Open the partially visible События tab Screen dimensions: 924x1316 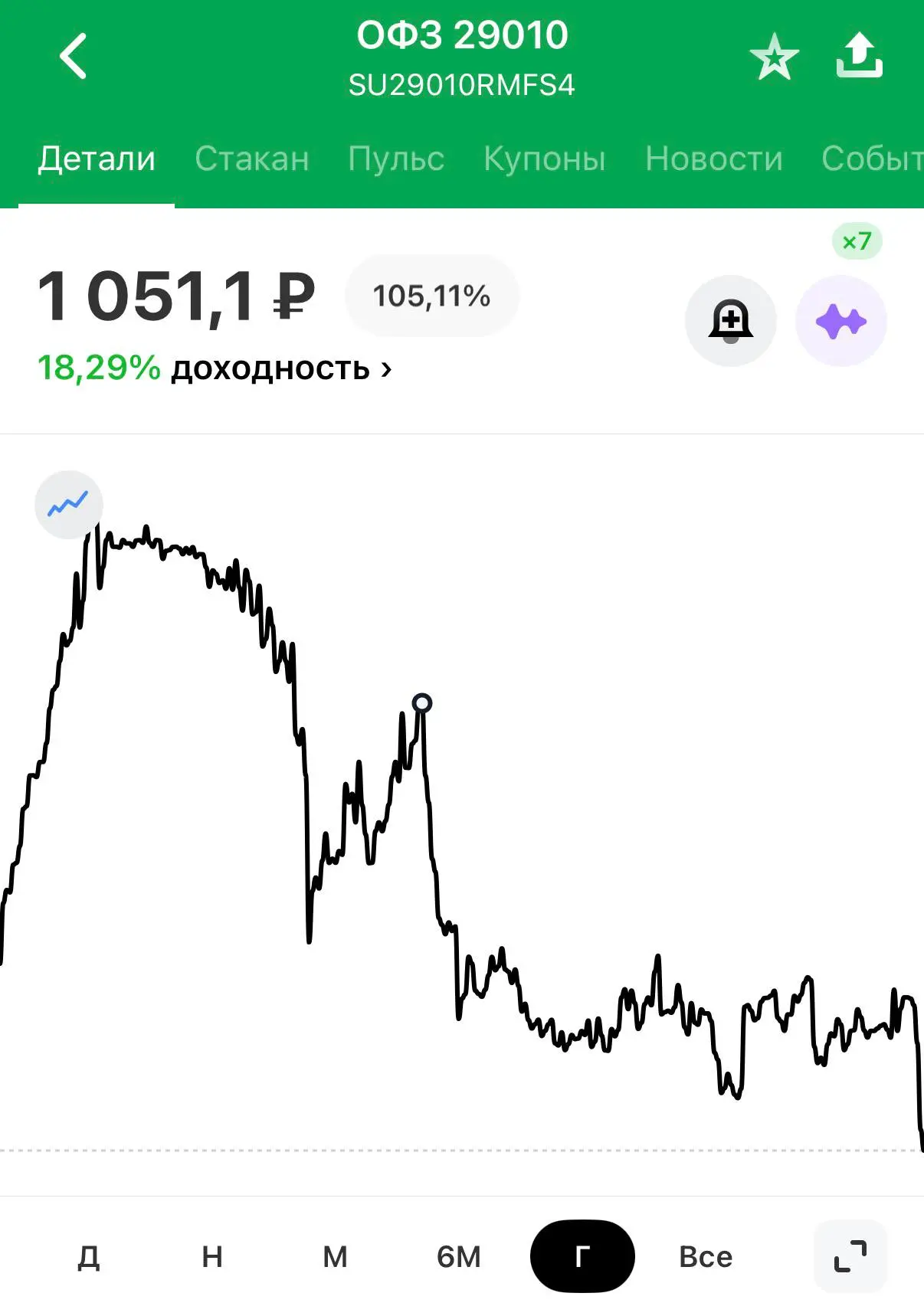point(872,159)
